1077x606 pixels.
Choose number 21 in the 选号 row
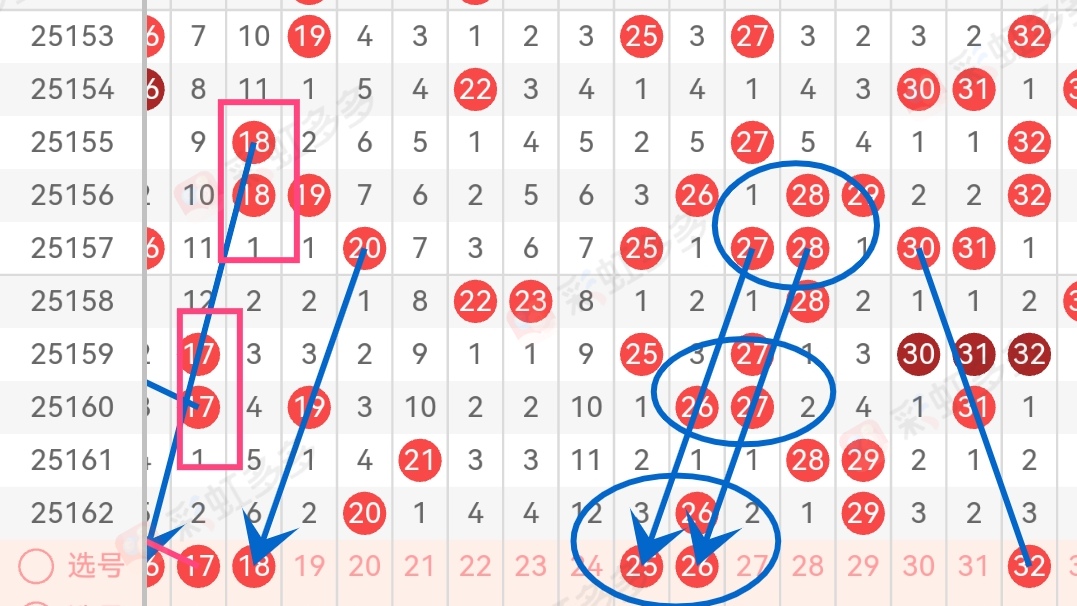click(x=420, y=567)
